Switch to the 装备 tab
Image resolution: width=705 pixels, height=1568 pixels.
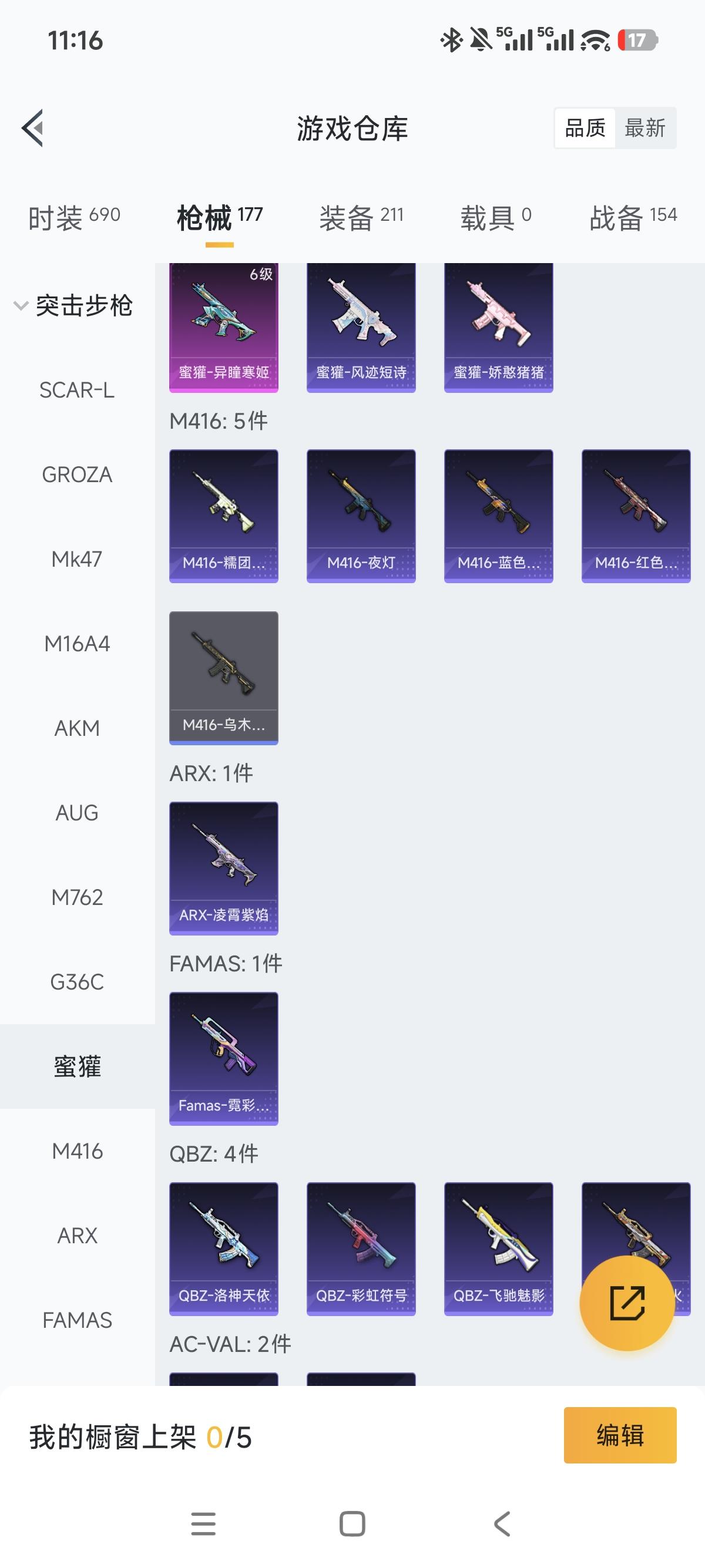[x=361, y=217]
